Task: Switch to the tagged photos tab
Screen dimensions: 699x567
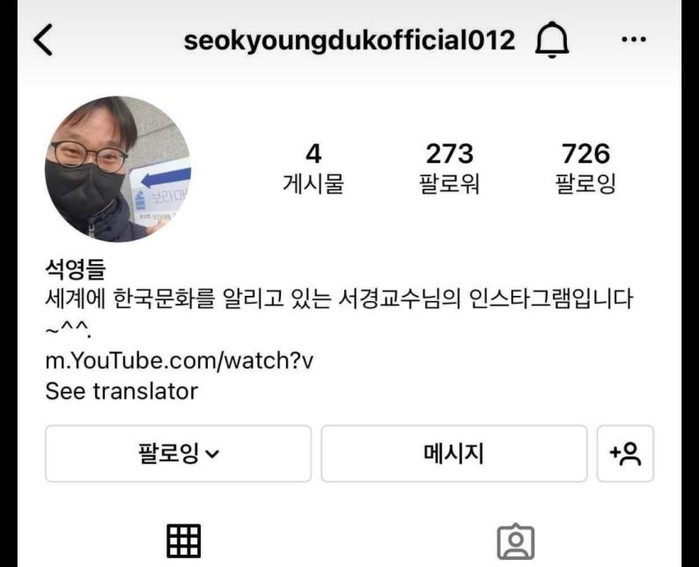Action: pyautogui.click(x=515, y=541)
